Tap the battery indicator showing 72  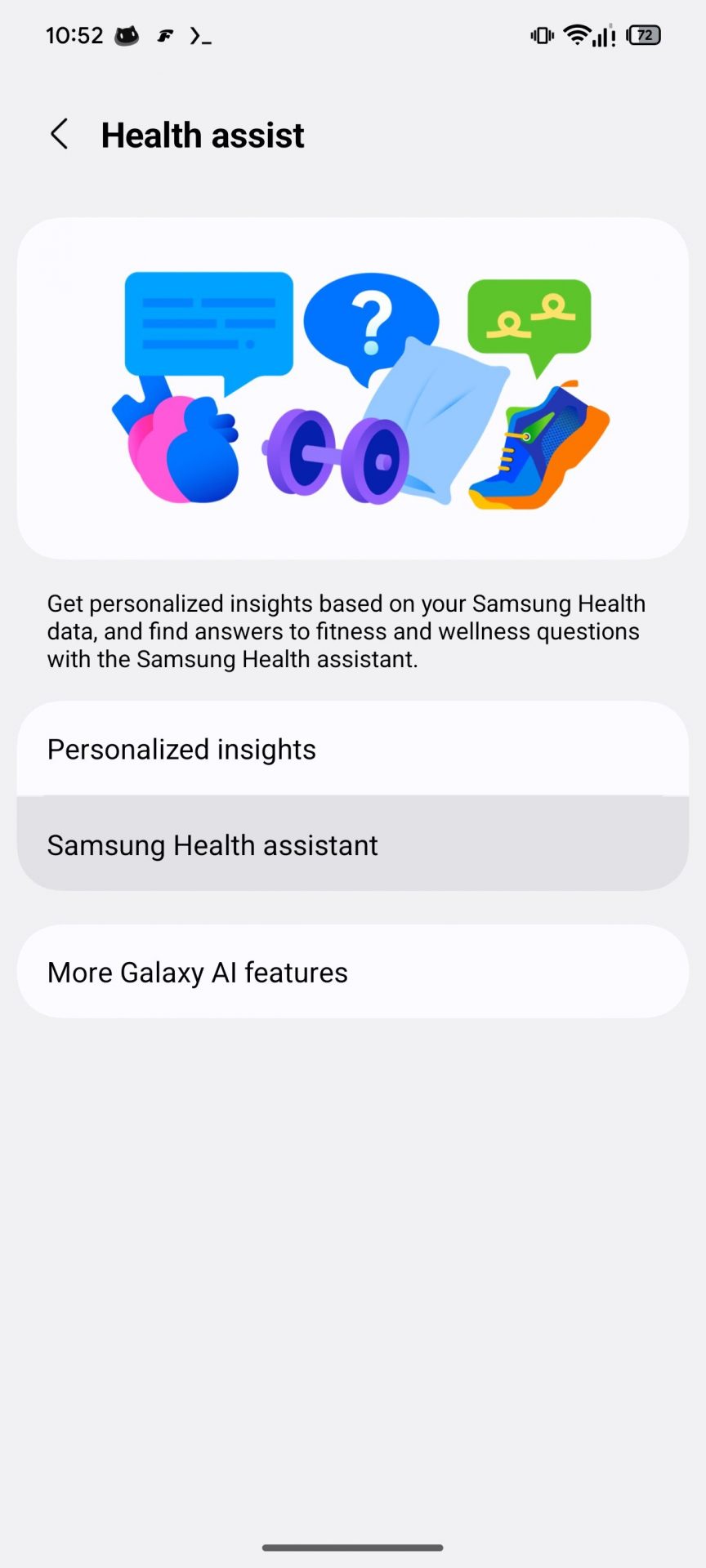coord(645,35)
